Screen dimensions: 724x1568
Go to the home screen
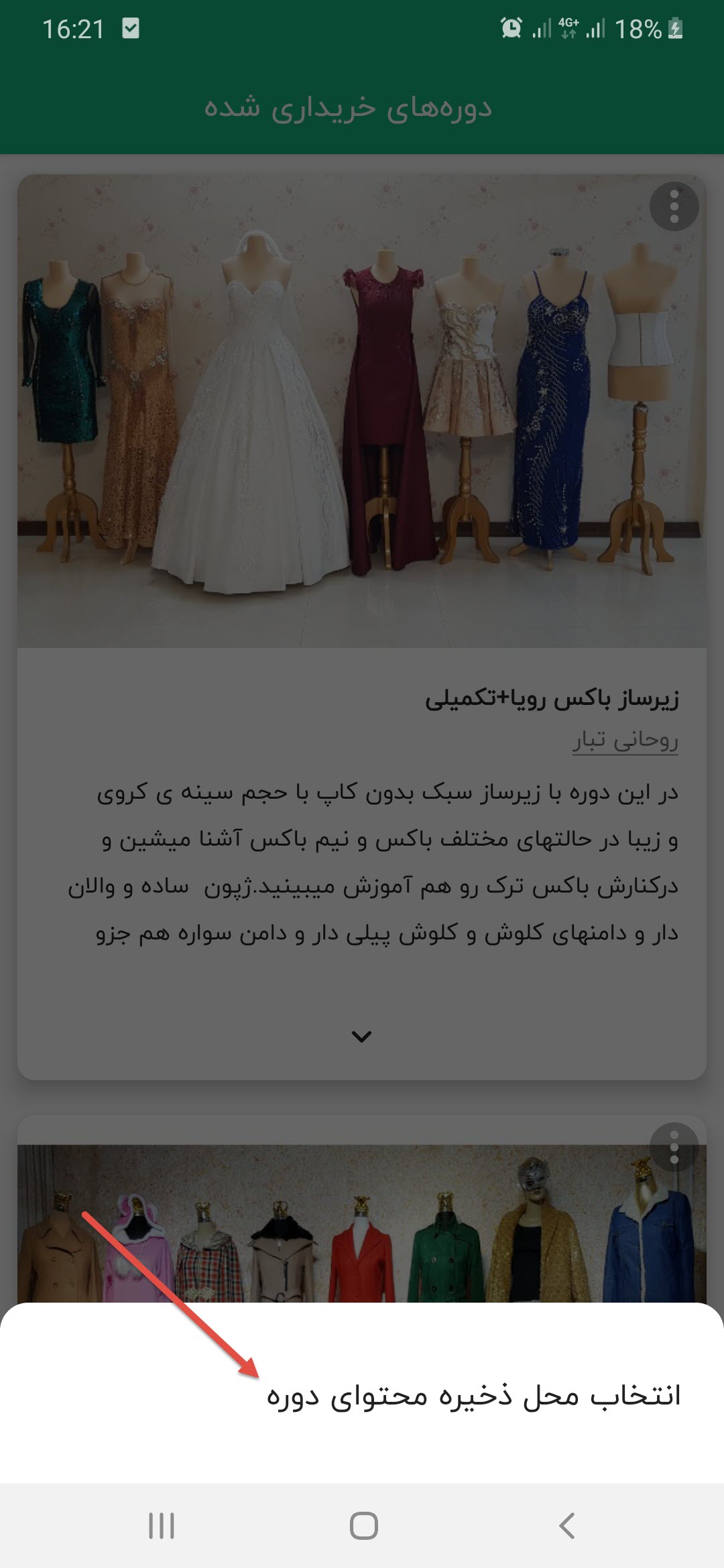pyautogui.click(x=363, y=1526)
